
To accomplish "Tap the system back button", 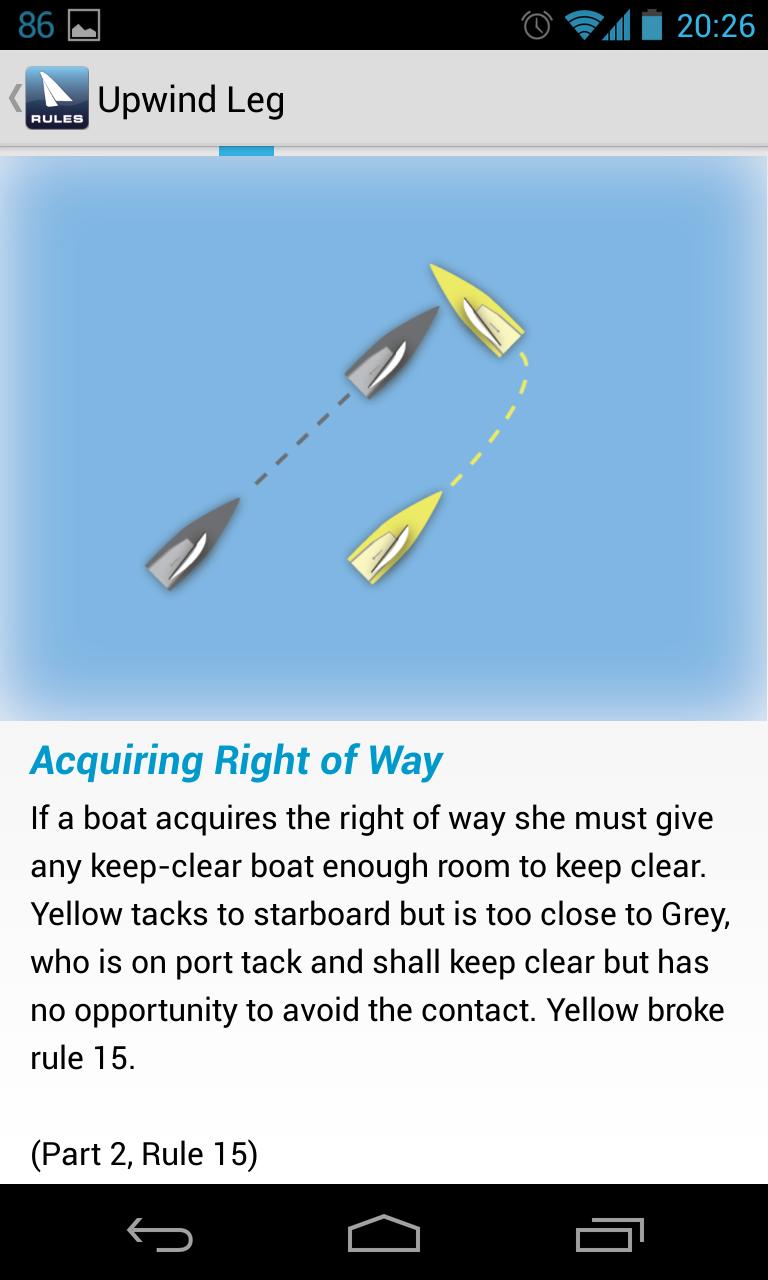I will point(160,1235).
